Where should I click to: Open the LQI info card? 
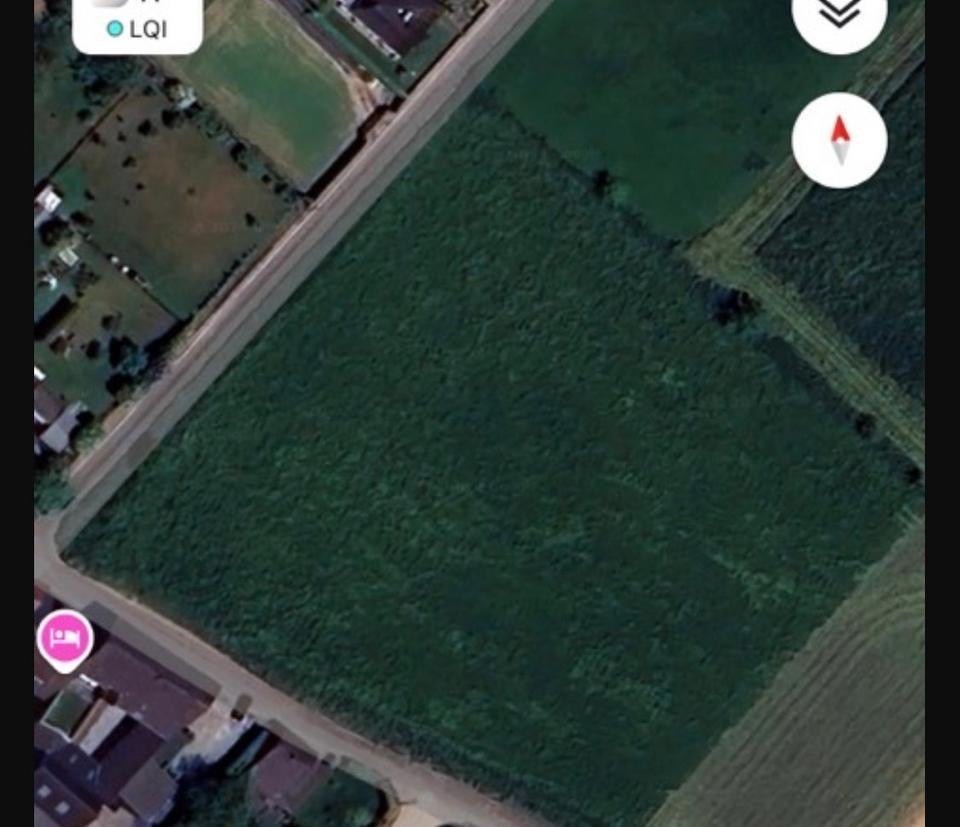138,24
